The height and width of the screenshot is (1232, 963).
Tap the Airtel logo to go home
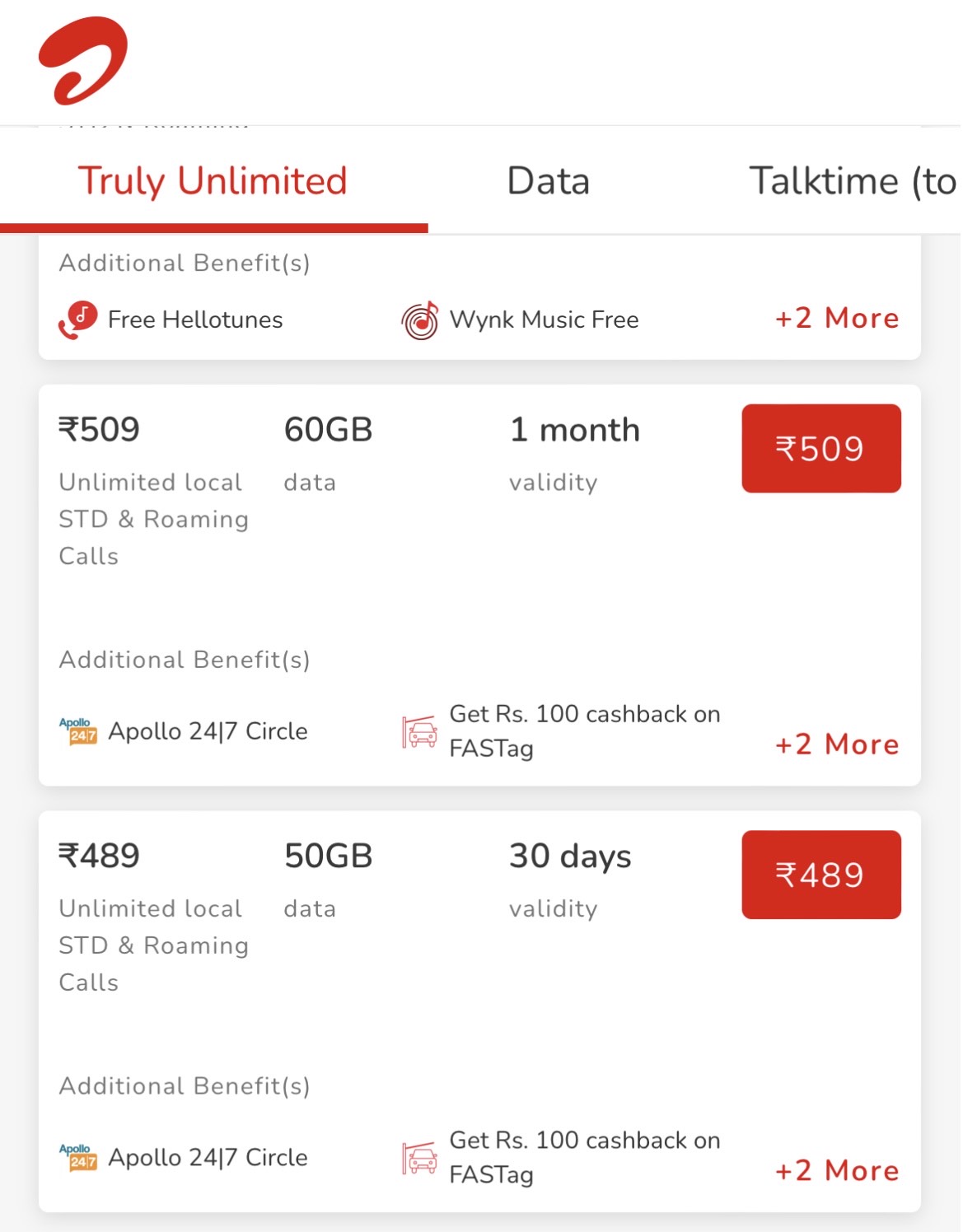pyautogui.click(x=82, y=61)
